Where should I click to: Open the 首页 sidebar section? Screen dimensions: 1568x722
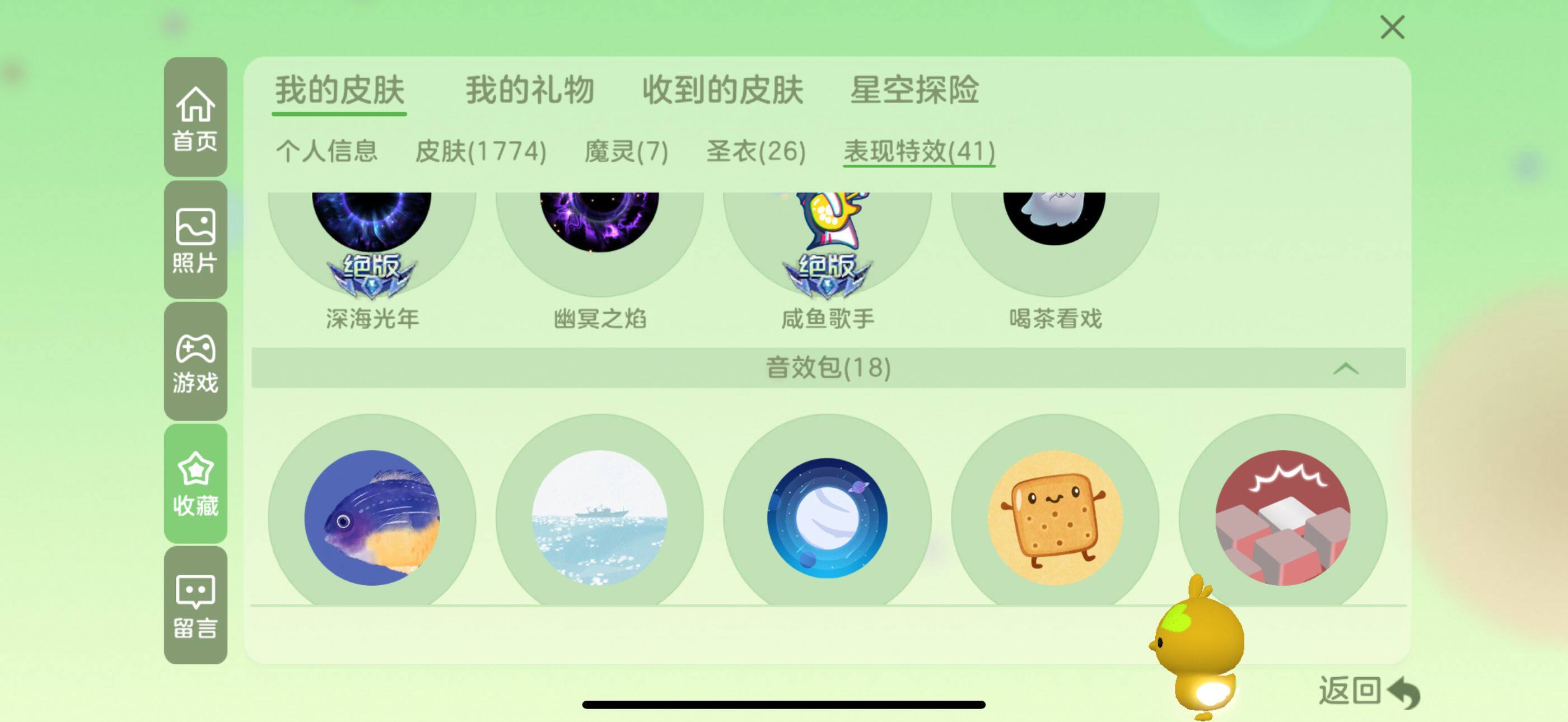[x=195, y=118]
